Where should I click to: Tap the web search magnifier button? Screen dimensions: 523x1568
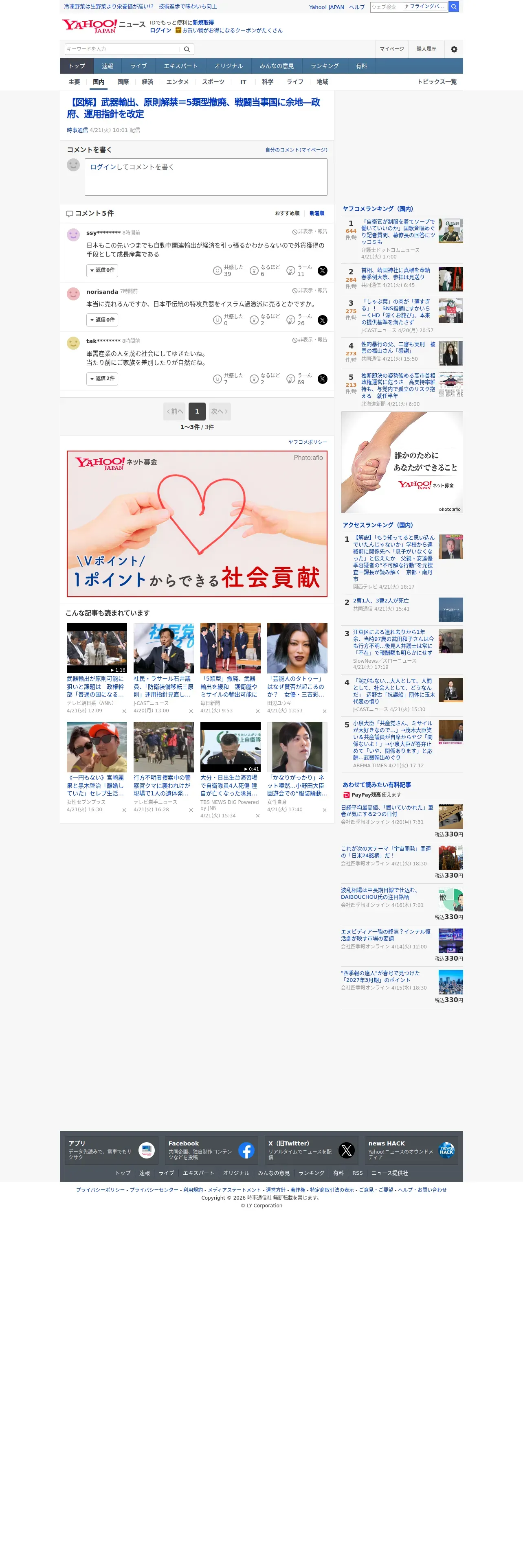point(454,7)
